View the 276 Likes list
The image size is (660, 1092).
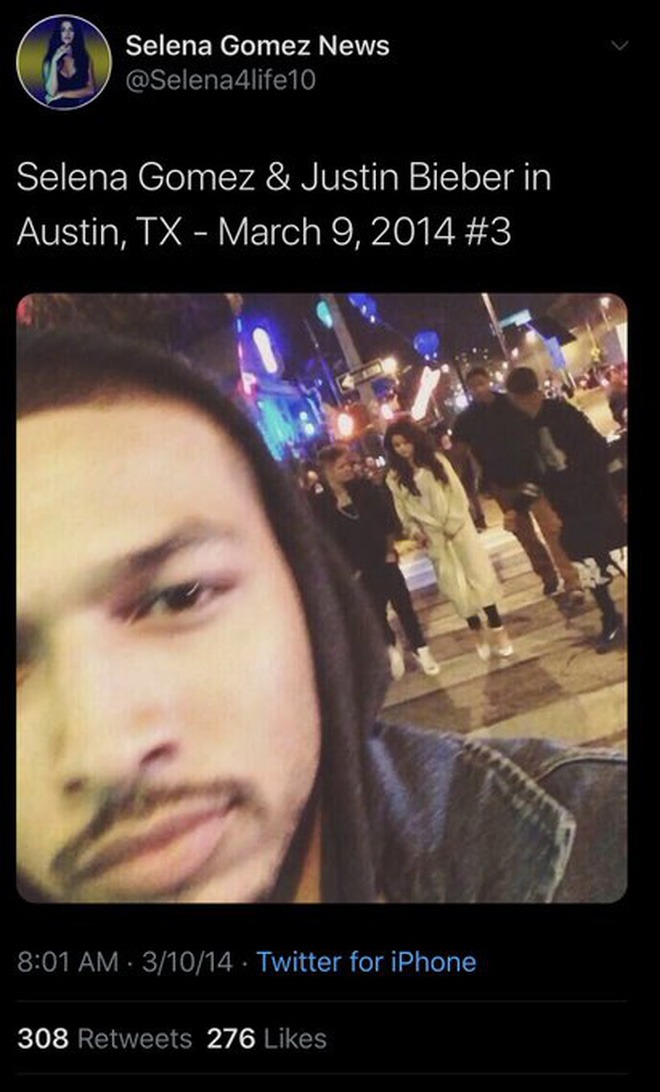tap(266, 1038)
